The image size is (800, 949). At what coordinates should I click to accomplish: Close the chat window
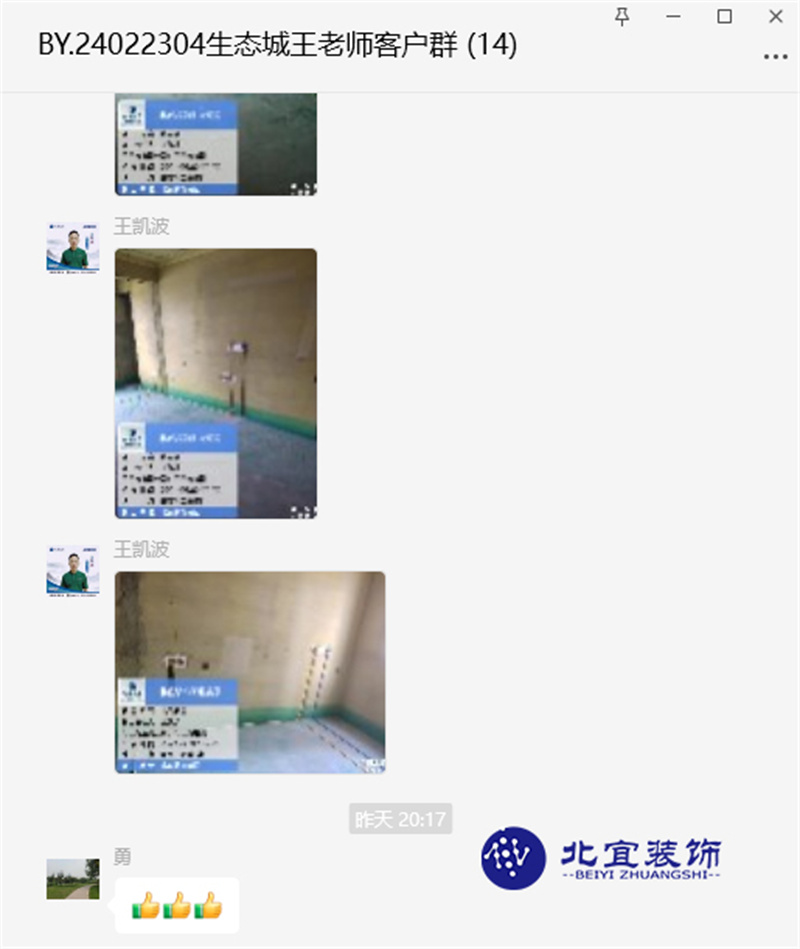point(775,16)
